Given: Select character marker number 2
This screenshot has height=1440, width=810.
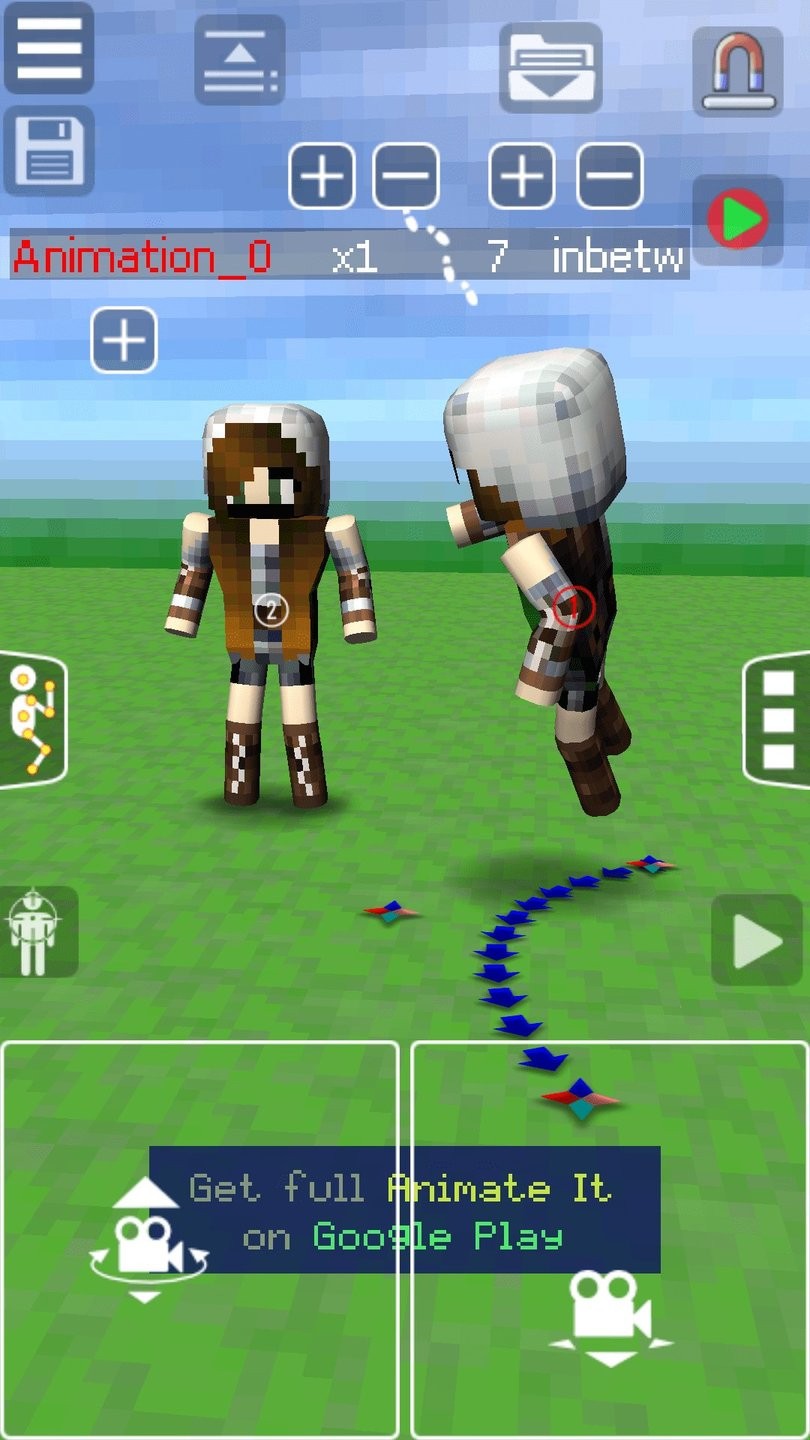Looking at the screenshot, I should [x=270, y=609].
